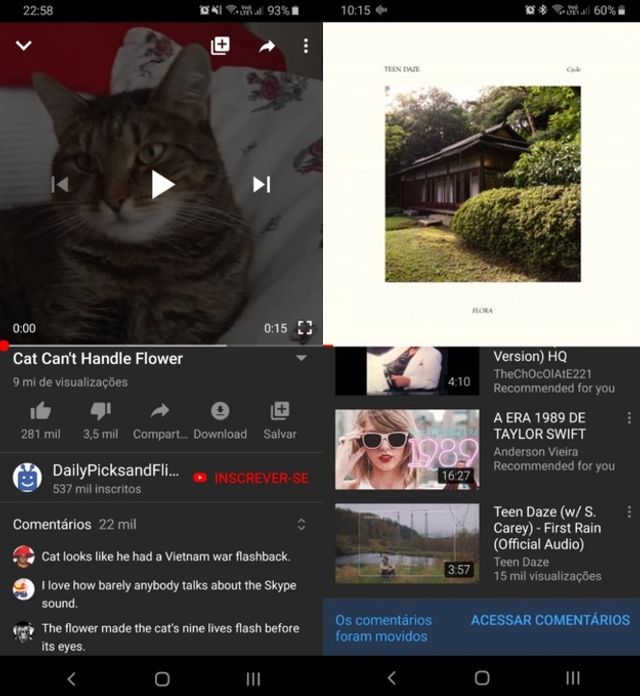Minimize the player with the down chevron
The height and width of the screenshot is (696, 640).
point(24,46)
